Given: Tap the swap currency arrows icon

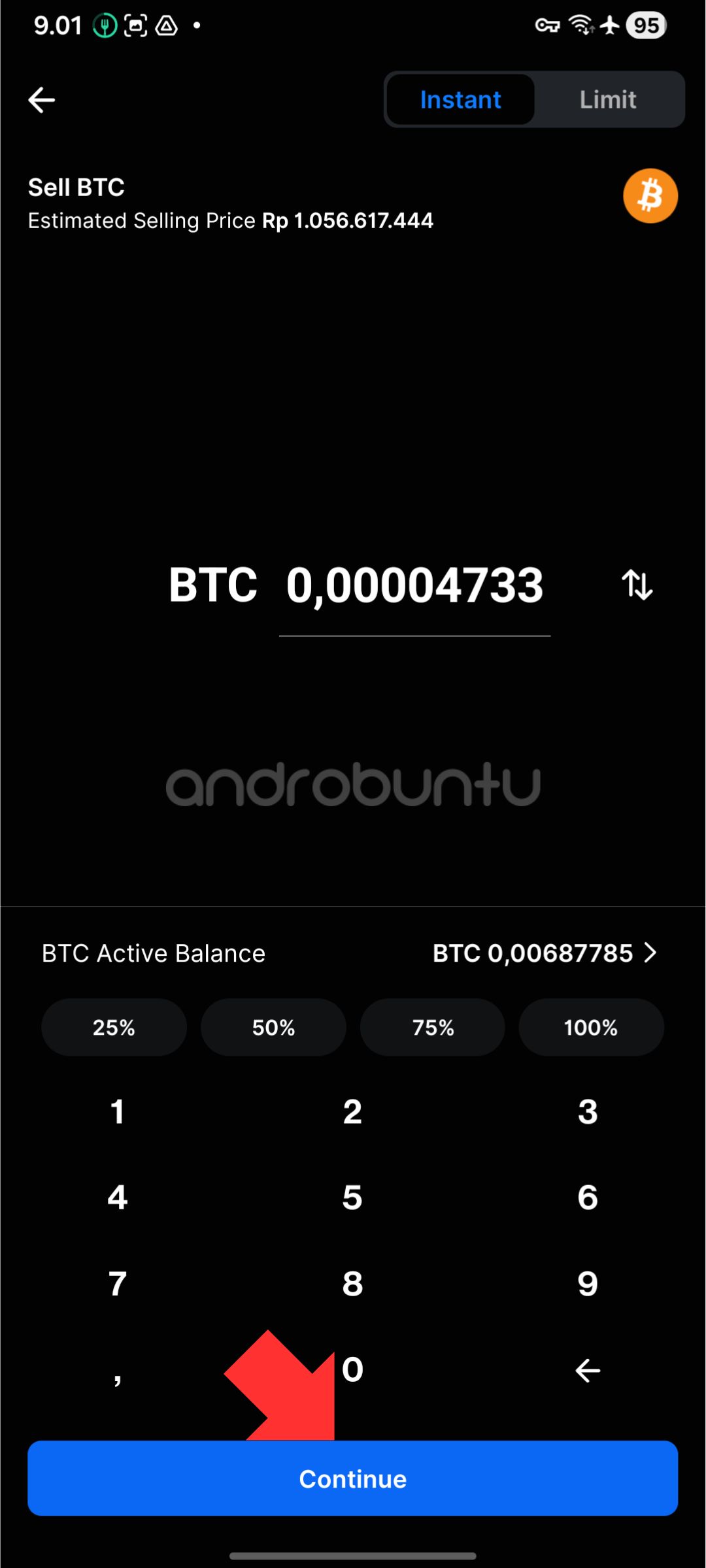Looking at the screenshot, I should pos(635,585).
